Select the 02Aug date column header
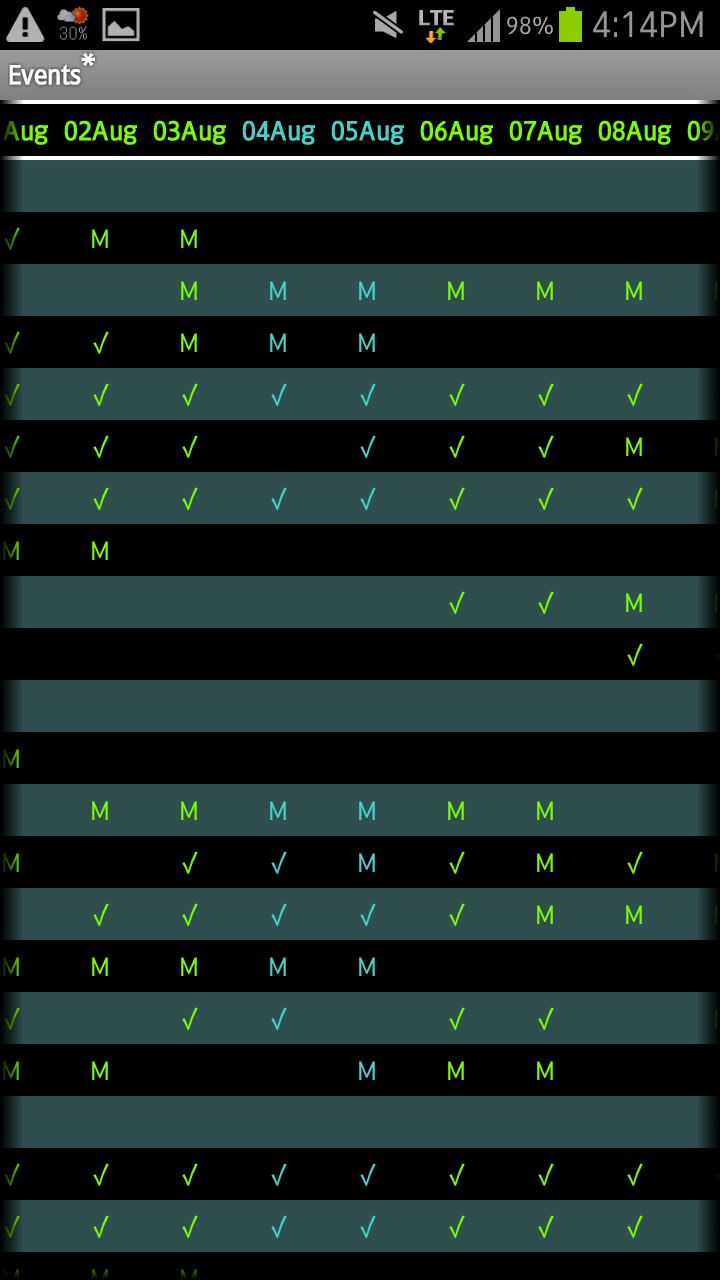 100,131
